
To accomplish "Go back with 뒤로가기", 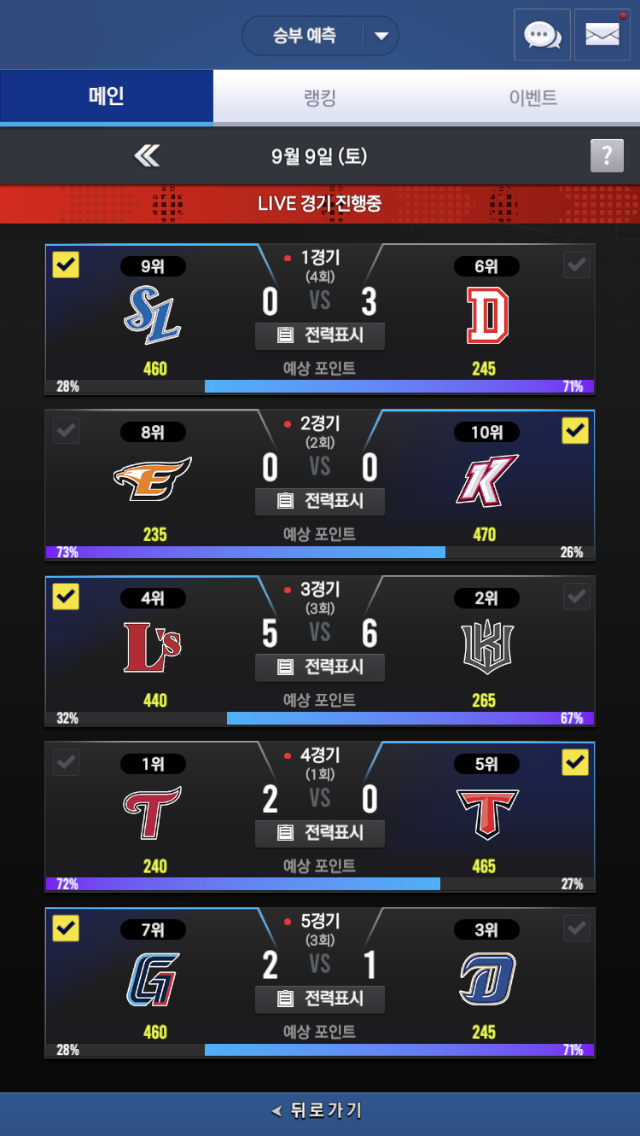I will 320,1111.
